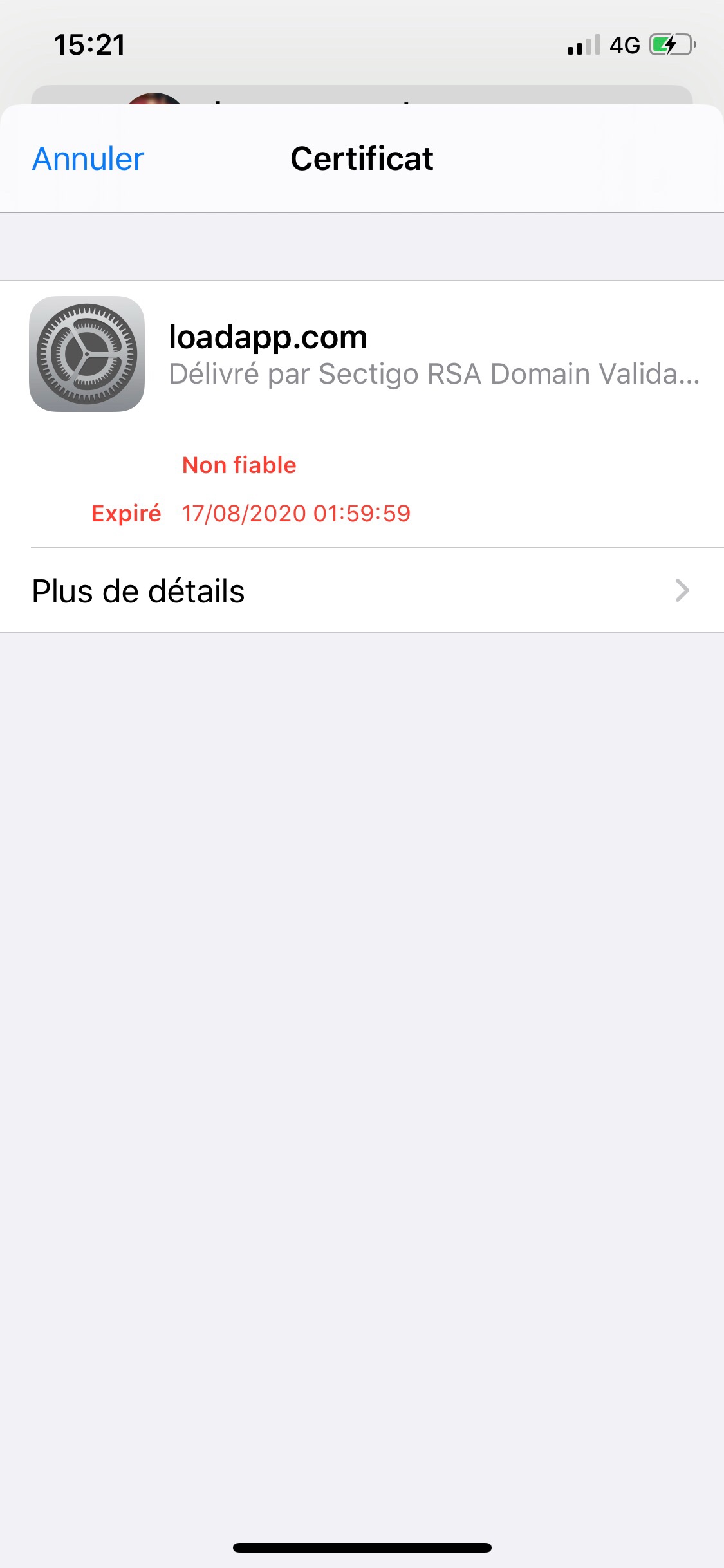Viewport: 724px width, 1568px height.
Task: Tap the Non fiable warning label
Action: pyautogui.click(x=239, y=465)
